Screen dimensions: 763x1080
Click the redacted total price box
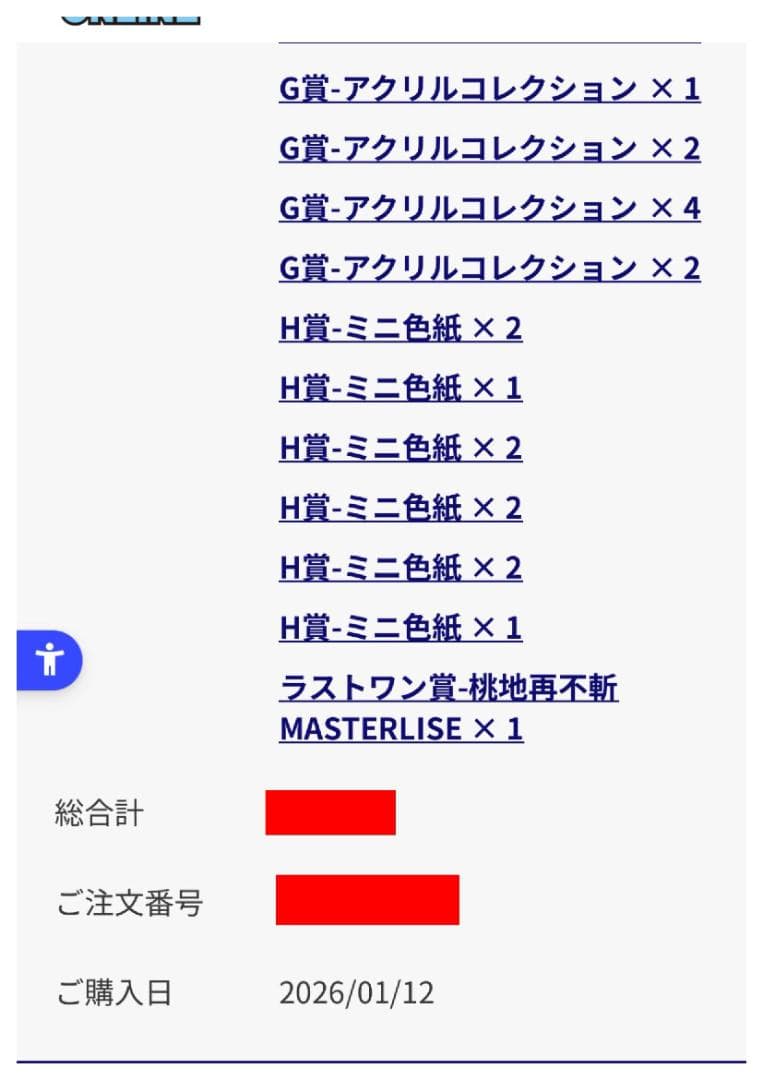point(330,813)
